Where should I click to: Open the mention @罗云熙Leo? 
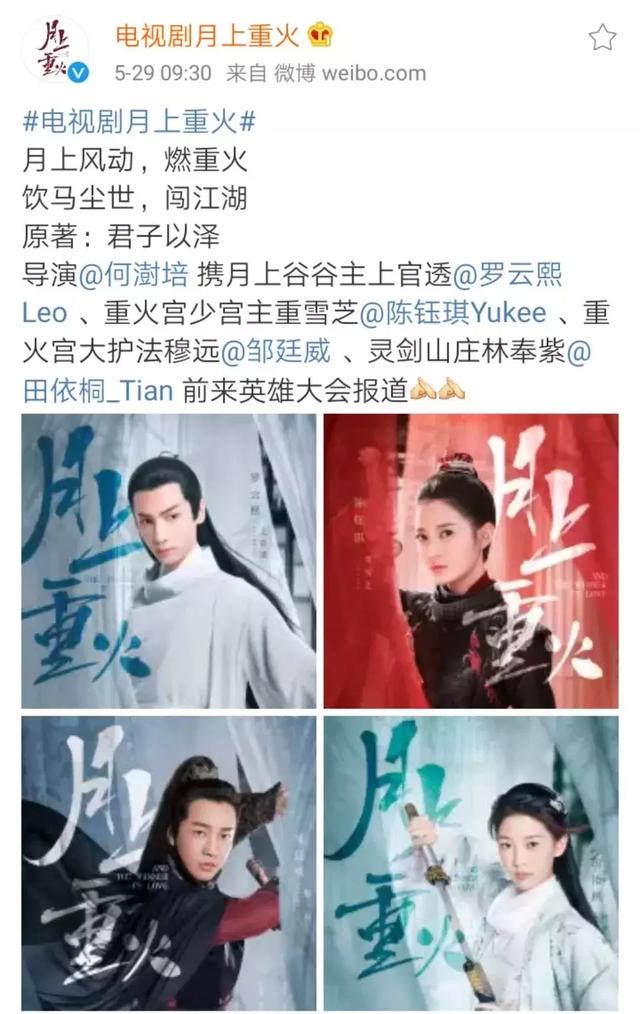pyautogui.click(x=507, y=275)
